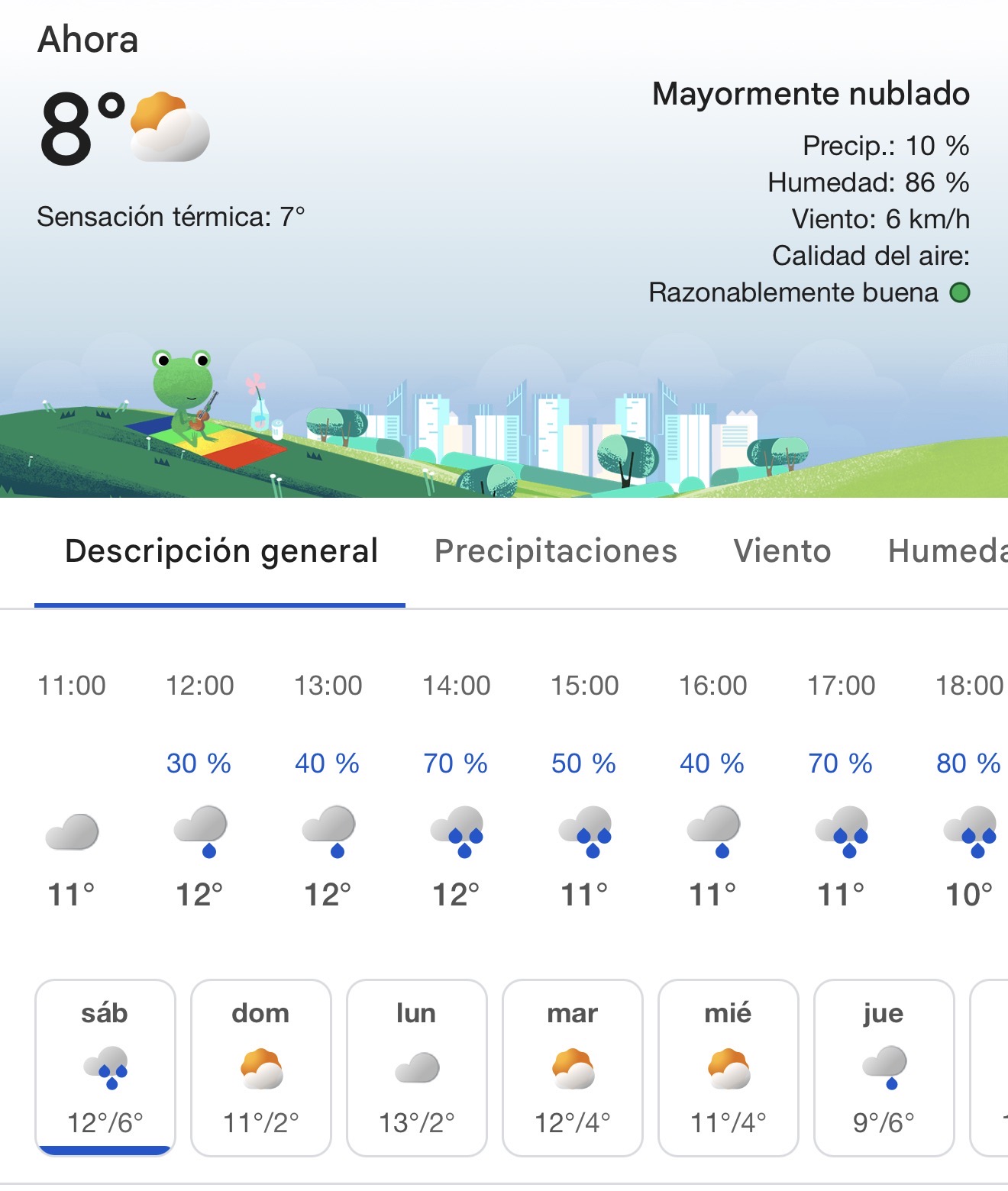Viewport: 1008px width, 1191px height.
Task: Switch to the Humedad tab
Action: (948, 551)
